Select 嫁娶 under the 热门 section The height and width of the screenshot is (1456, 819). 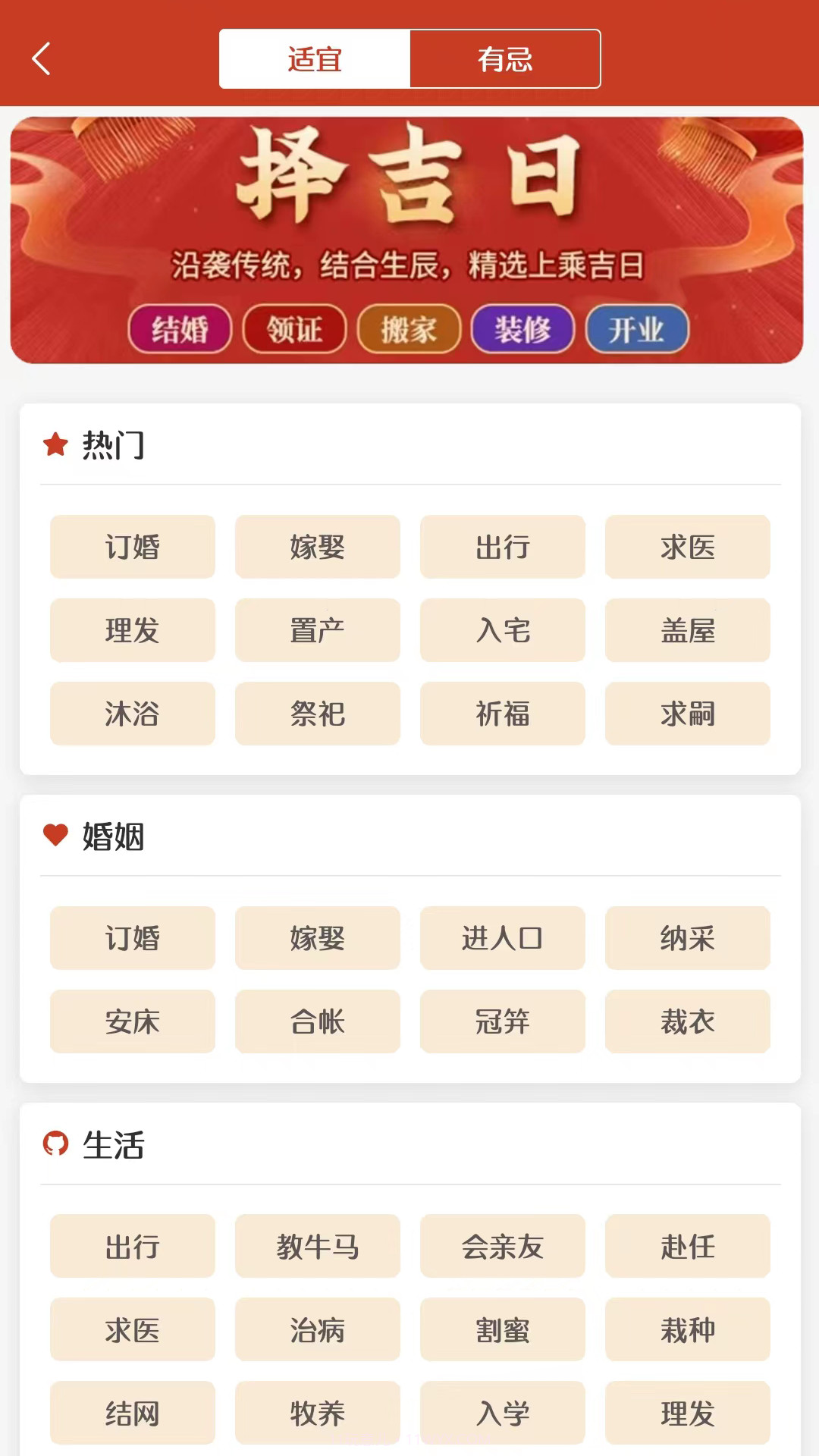tap(317, 547)
